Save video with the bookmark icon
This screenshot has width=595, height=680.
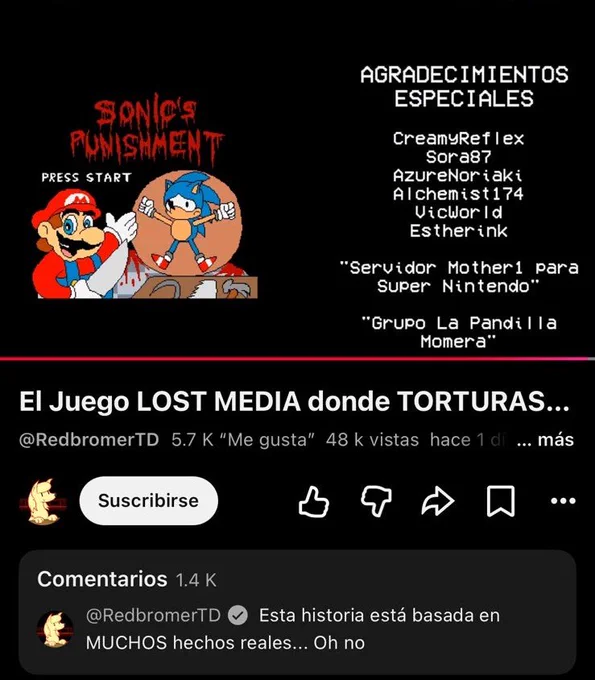coord(500,501)
